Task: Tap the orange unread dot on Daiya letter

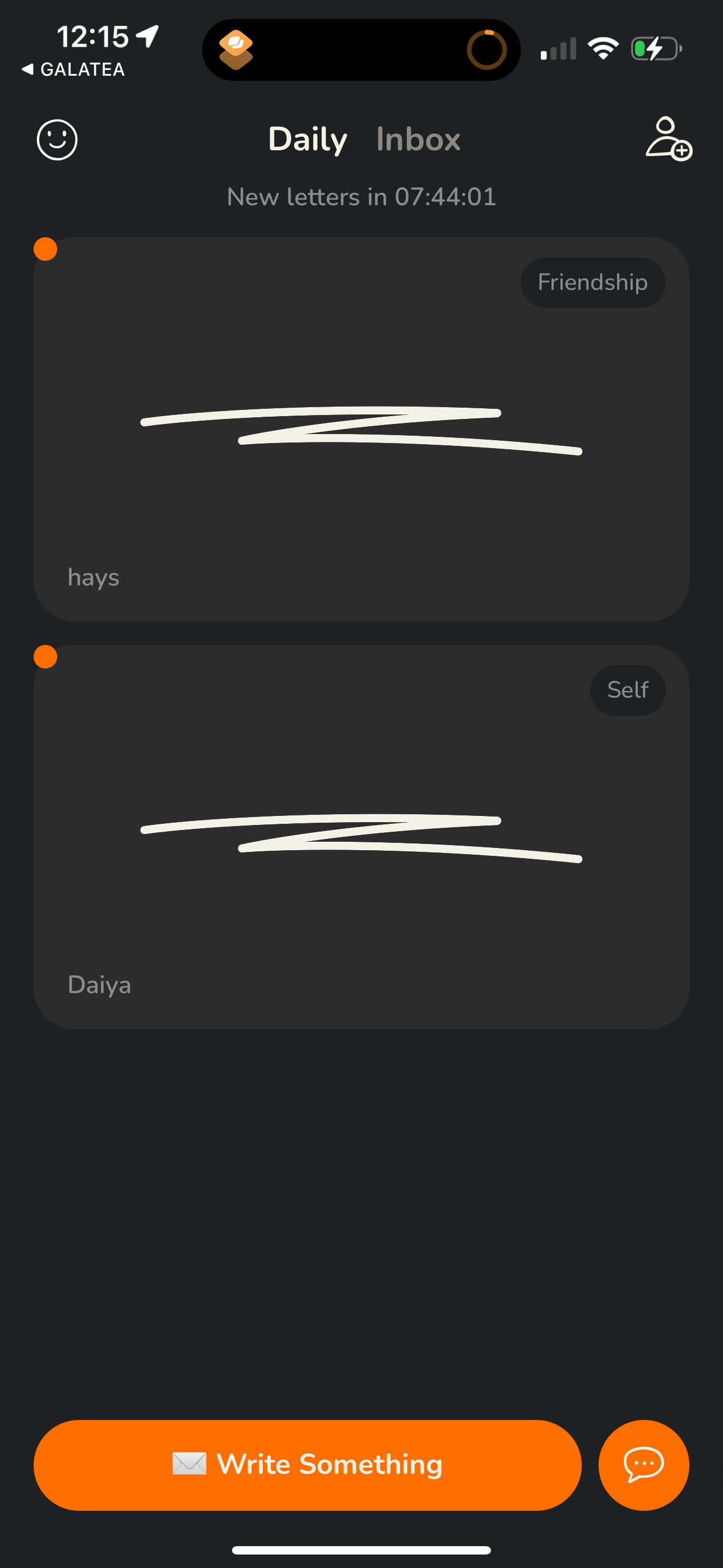Action: coord(45,656)
